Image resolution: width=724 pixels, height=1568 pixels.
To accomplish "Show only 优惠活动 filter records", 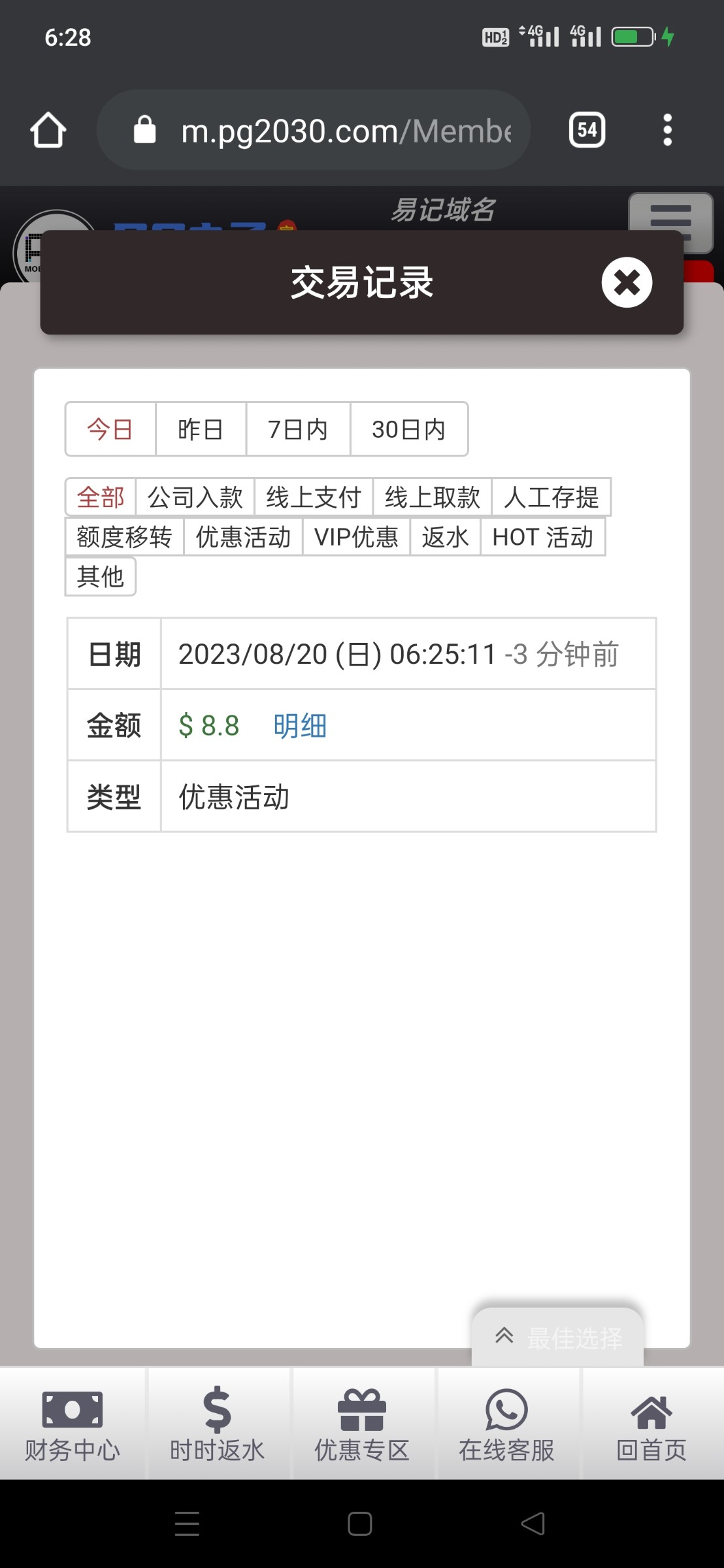I will tap(243, 537).
